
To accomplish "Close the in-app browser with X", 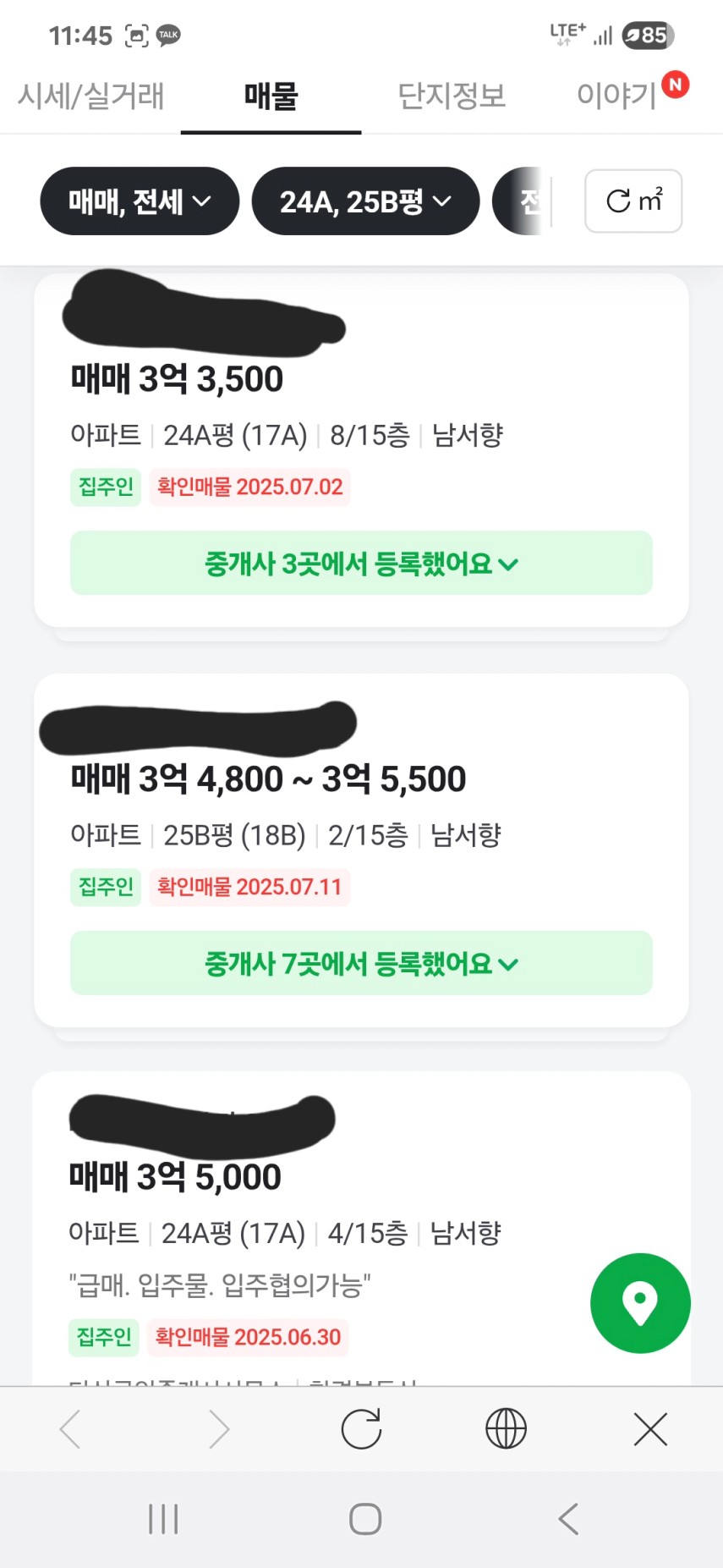I will pos(650,1429).
